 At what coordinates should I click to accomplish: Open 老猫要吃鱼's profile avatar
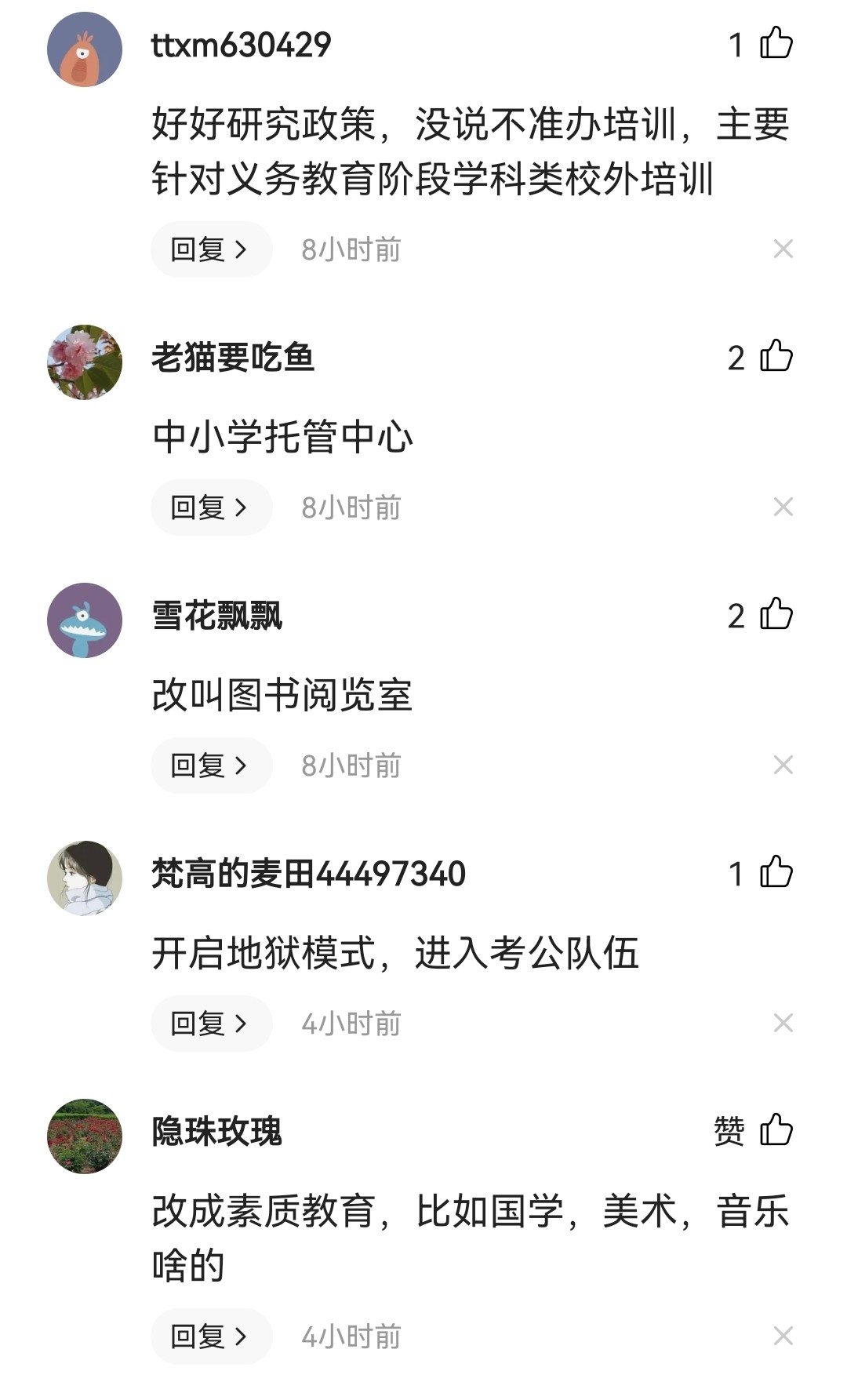(x=85, y=362)
